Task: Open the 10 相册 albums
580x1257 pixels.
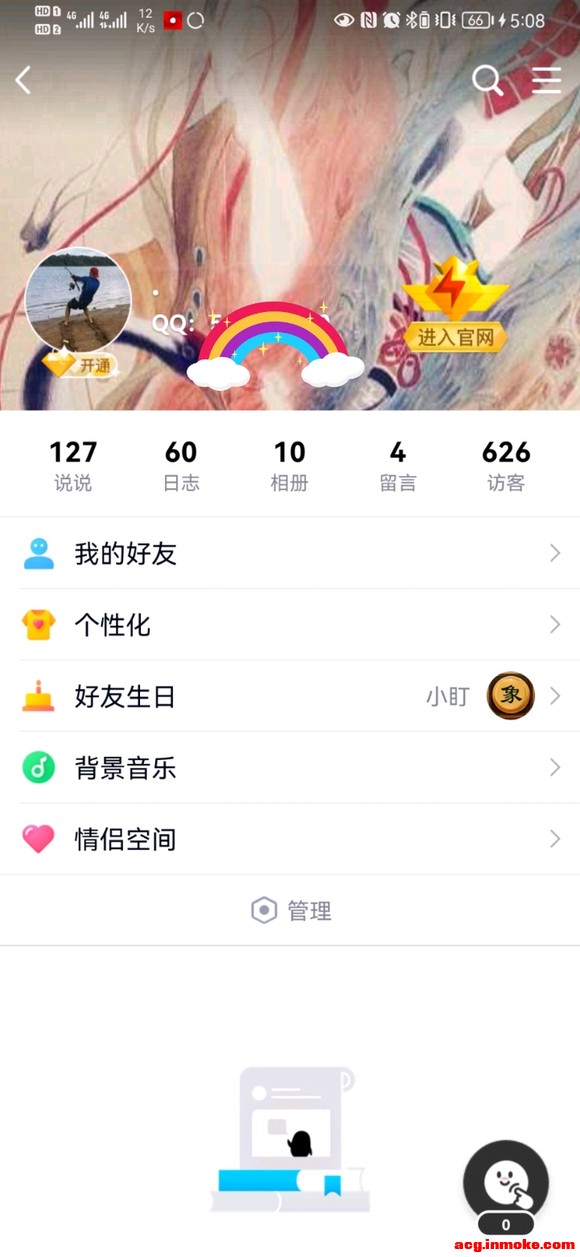Action: tap(289, 466)
